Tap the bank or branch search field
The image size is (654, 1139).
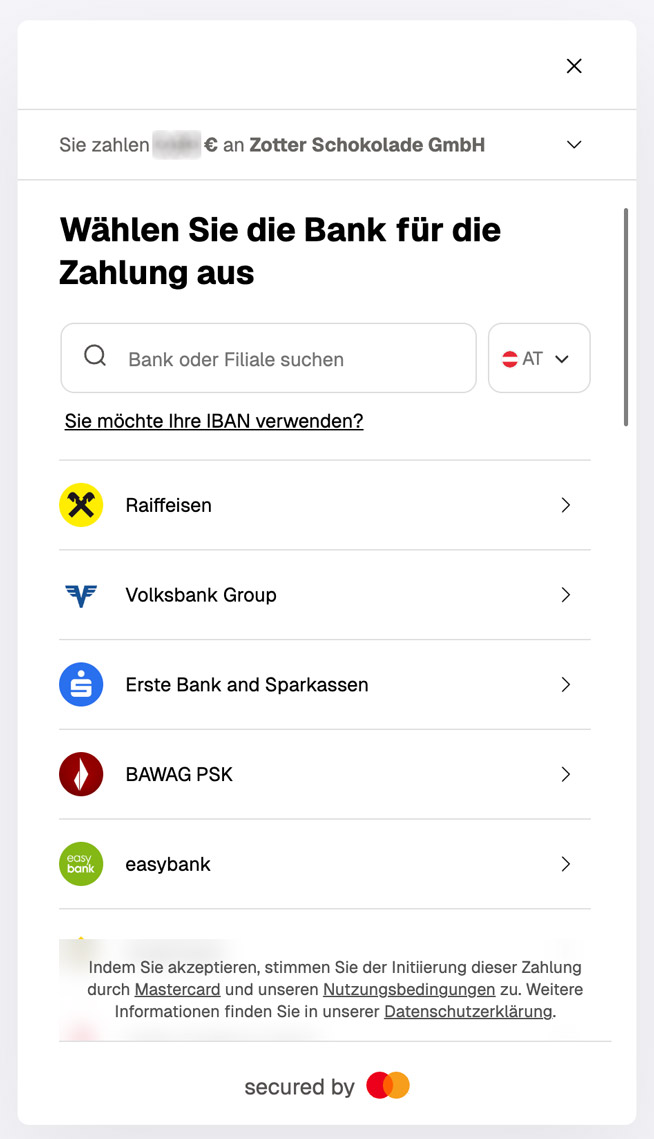pyautogui.click(x=268, y=358)
